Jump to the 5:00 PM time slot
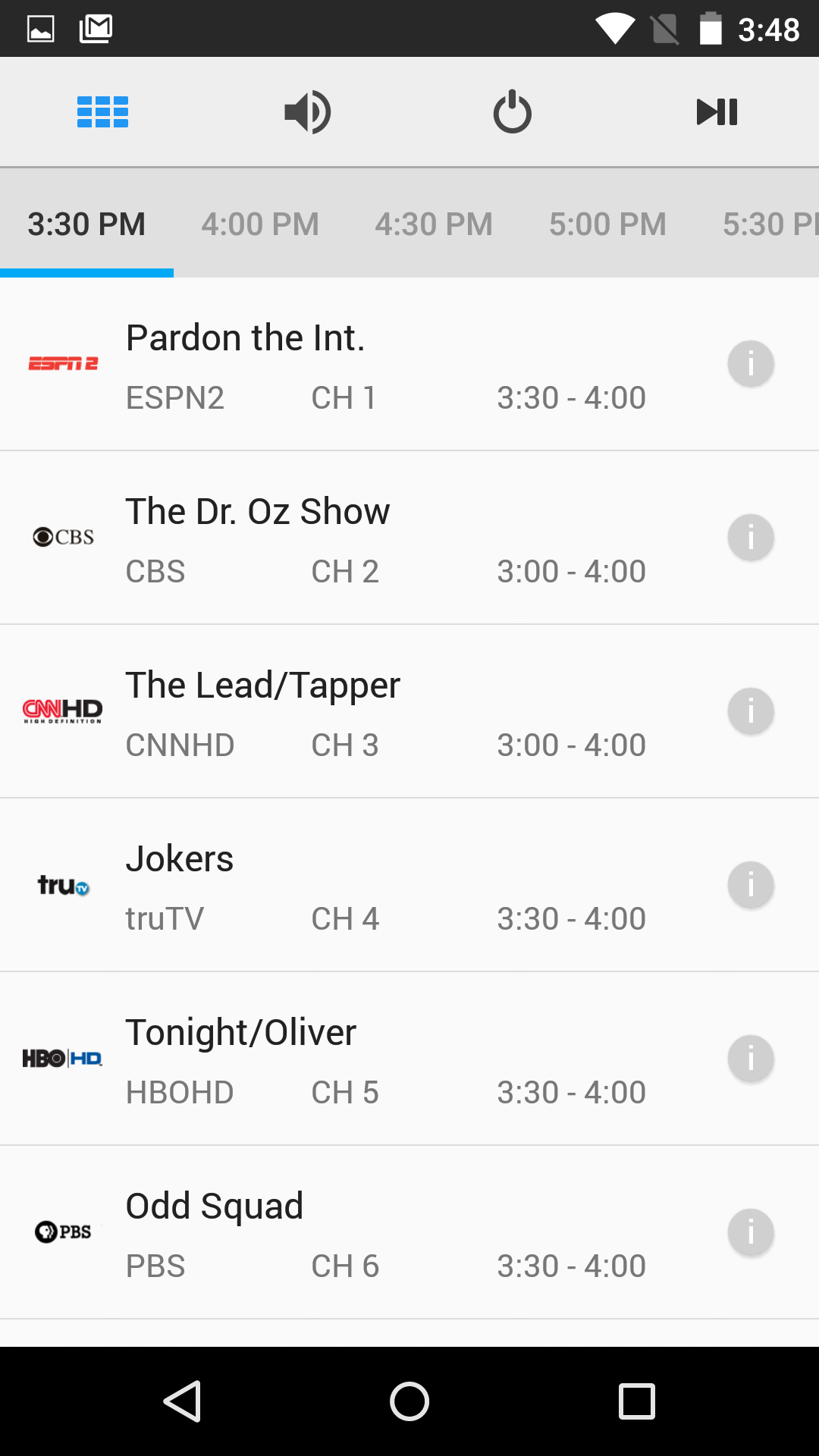This screenshot has width=819, height=1456. (607, 224)
